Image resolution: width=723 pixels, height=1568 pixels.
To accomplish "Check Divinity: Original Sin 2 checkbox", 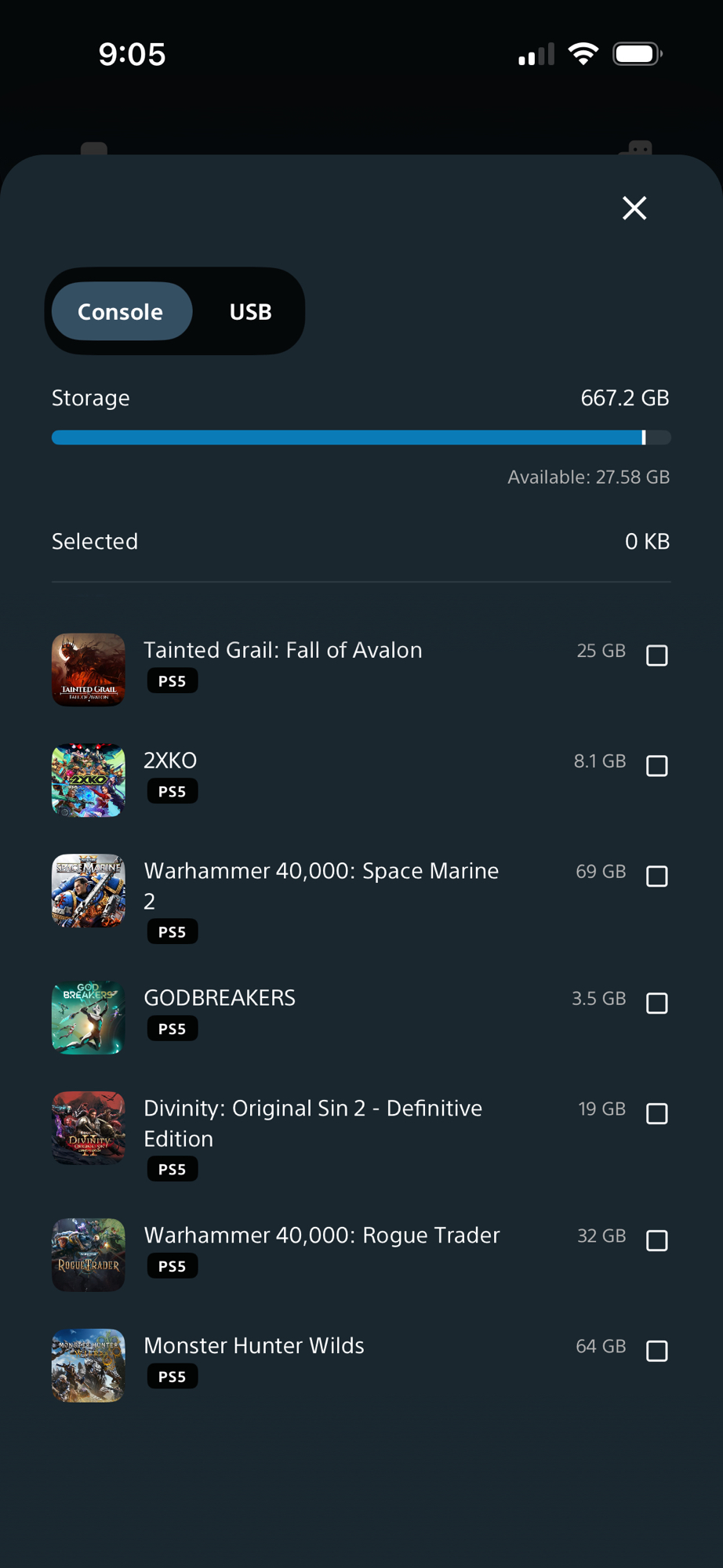I will click(657, 1114).
